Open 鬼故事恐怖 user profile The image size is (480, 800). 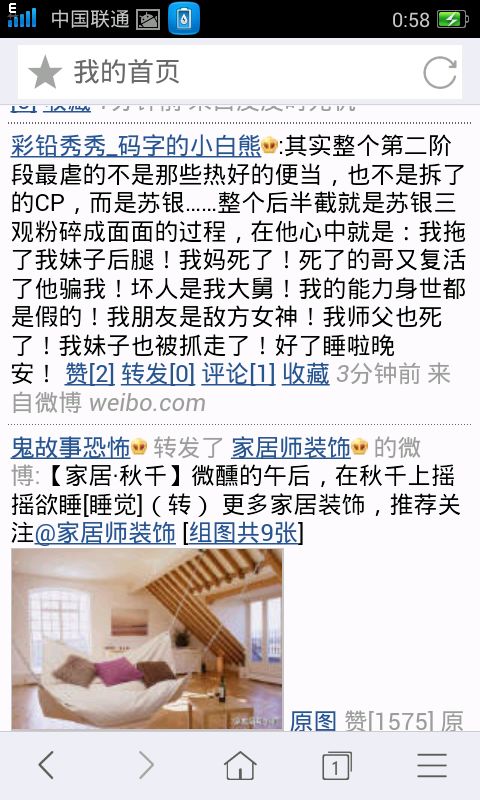click(71, 448)
